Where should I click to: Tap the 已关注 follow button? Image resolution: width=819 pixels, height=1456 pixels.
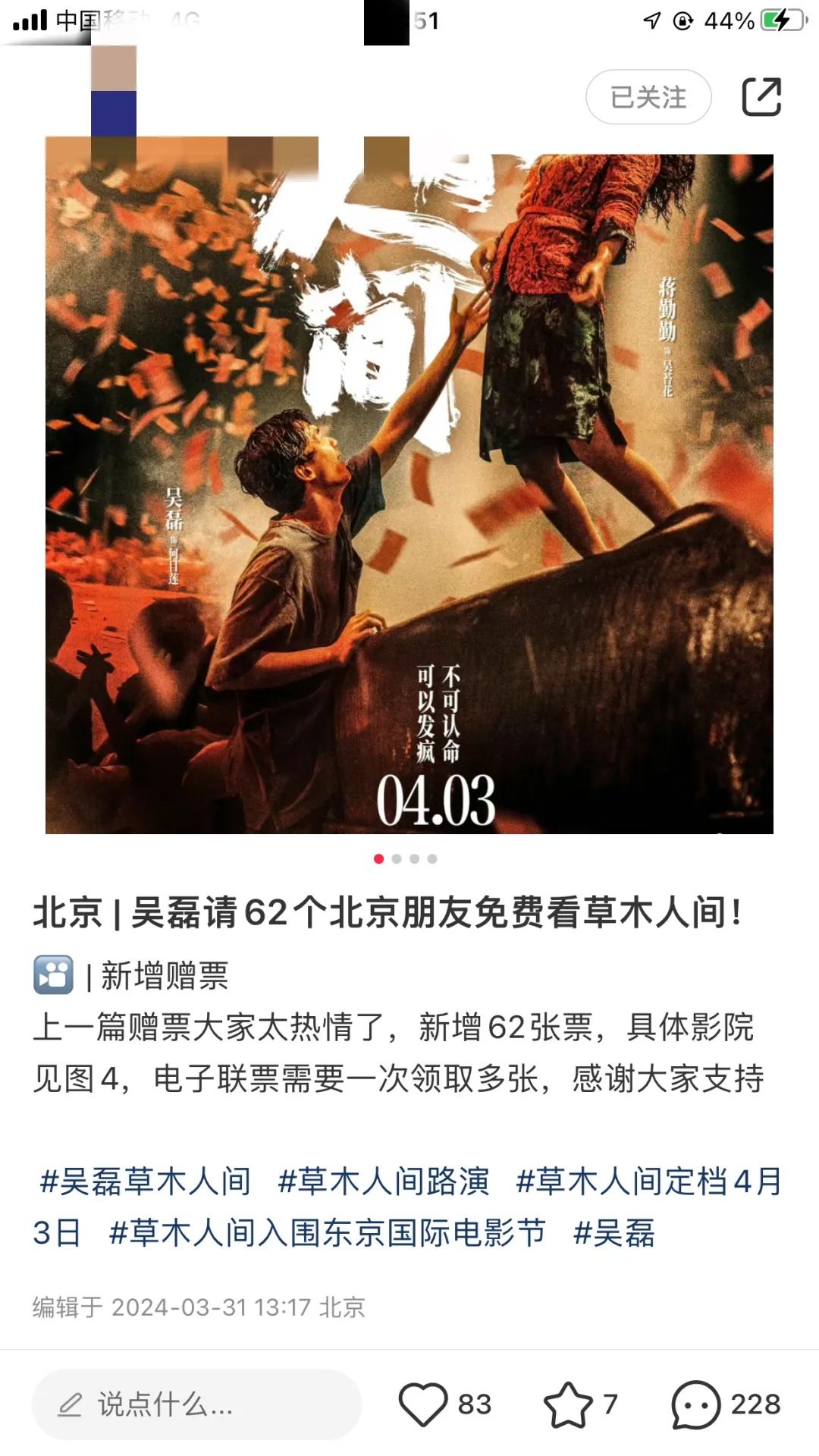coord(648,97)
